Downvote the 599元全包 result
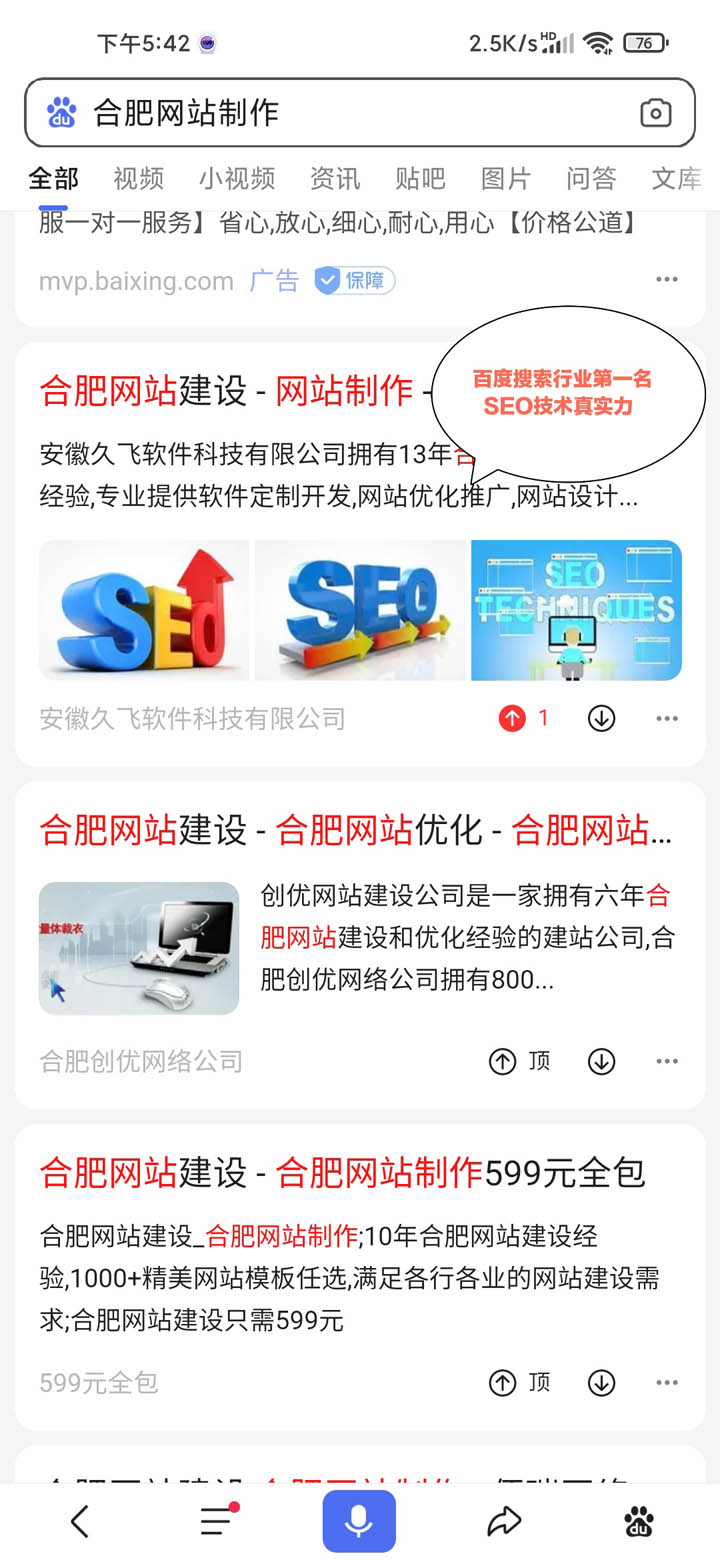720x1560 pixels. 601,1383
